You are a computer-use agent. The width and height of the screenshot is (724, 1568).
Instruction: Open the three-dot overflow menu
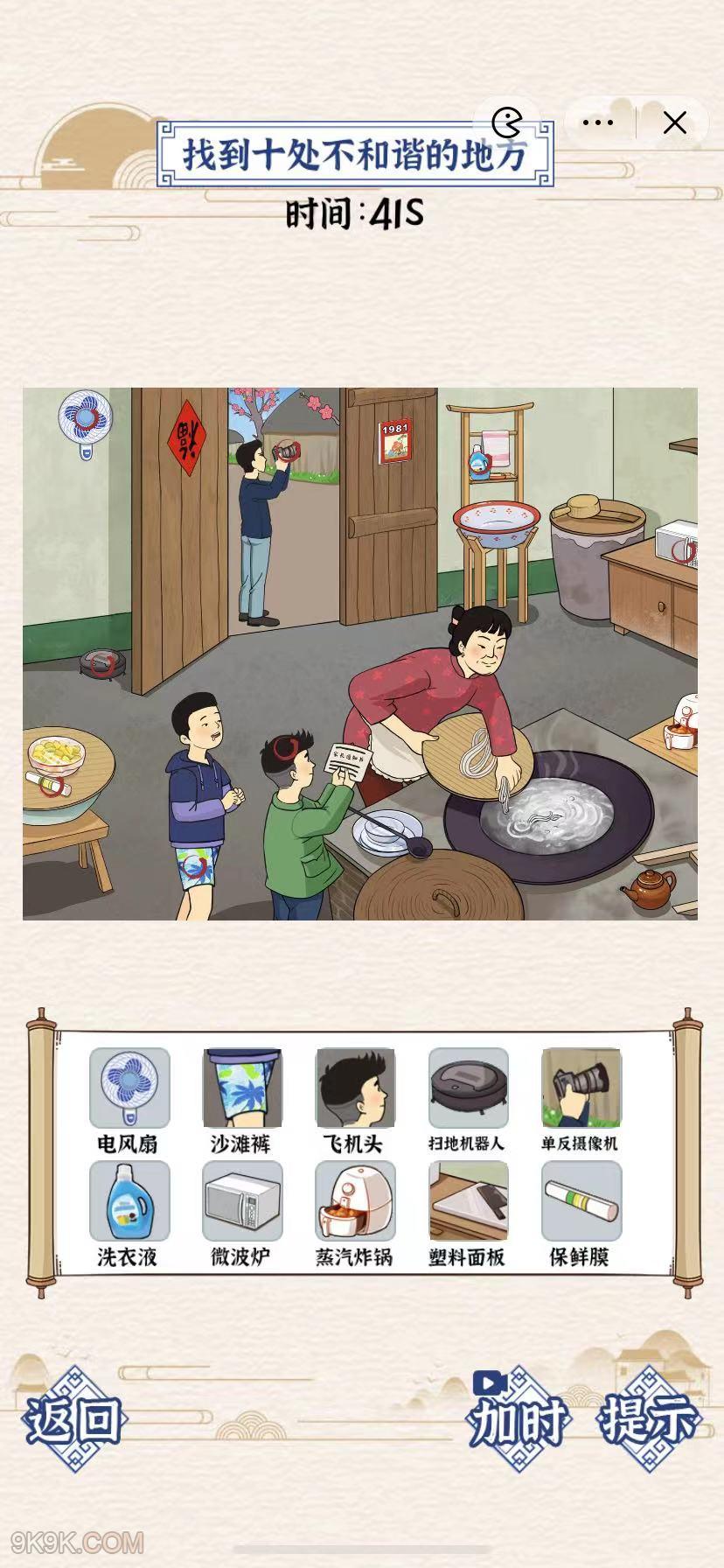click(x=598, y=123)
